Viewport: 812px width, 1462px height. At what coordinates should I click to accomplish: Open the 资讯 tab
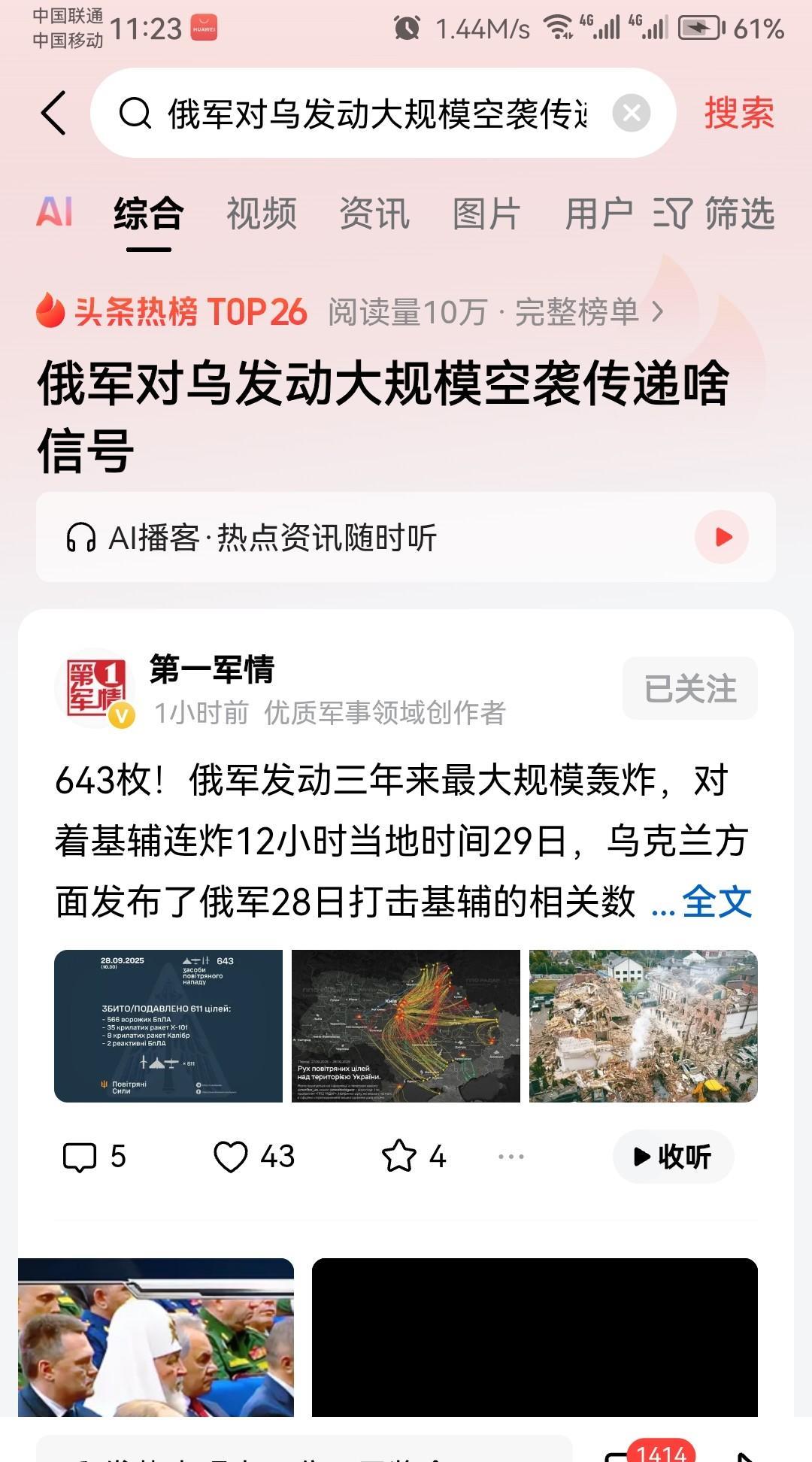374,213
